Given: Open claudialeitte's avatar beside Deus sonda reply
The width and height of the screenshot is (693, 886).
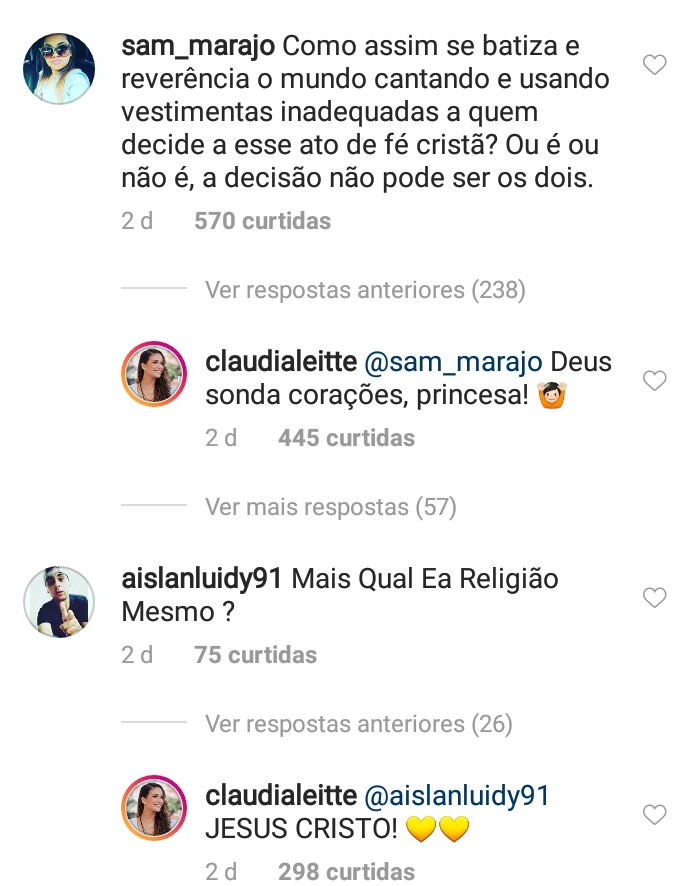Looking at the screenshot, I should pos(154,375).
